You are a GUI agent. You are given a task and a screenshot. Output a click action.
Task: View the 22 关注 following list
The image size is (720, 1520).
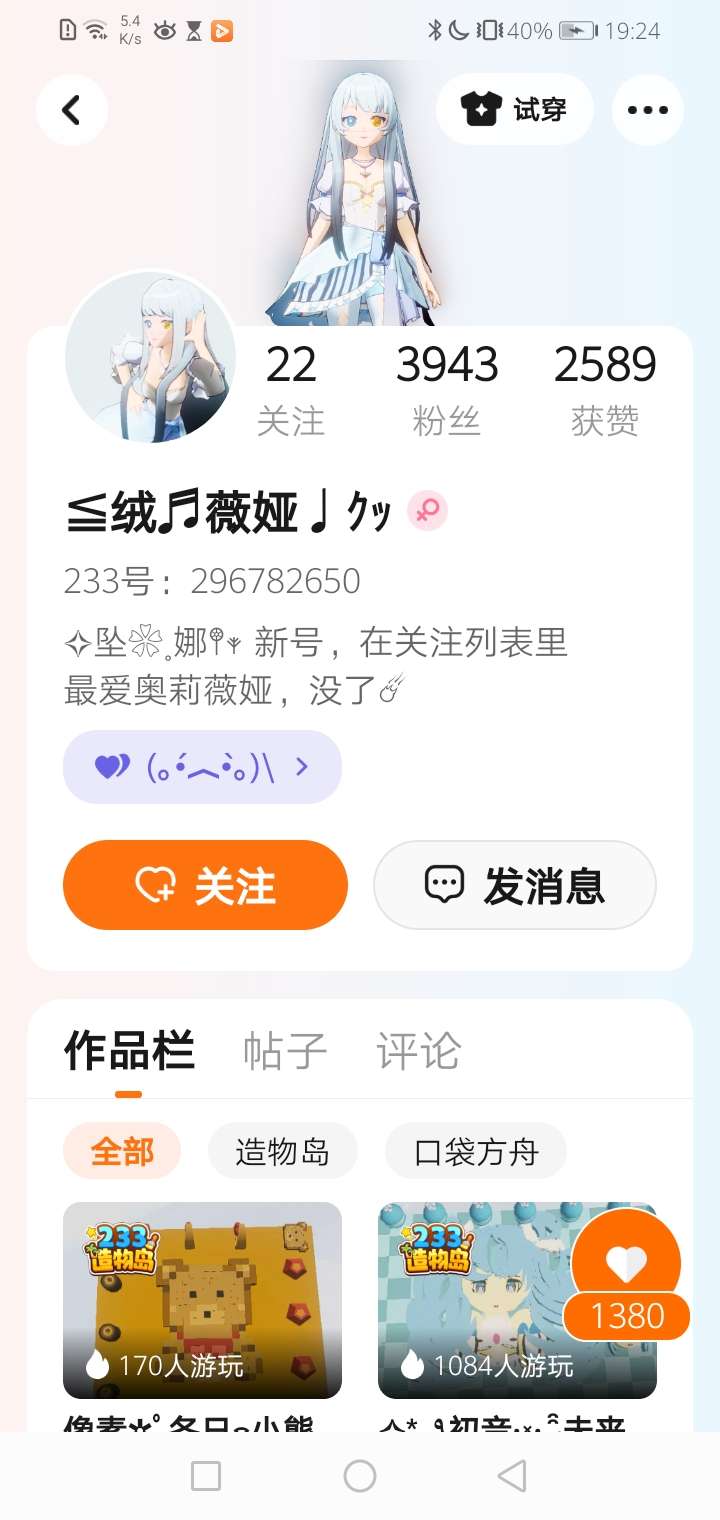(x=291, y=391)
